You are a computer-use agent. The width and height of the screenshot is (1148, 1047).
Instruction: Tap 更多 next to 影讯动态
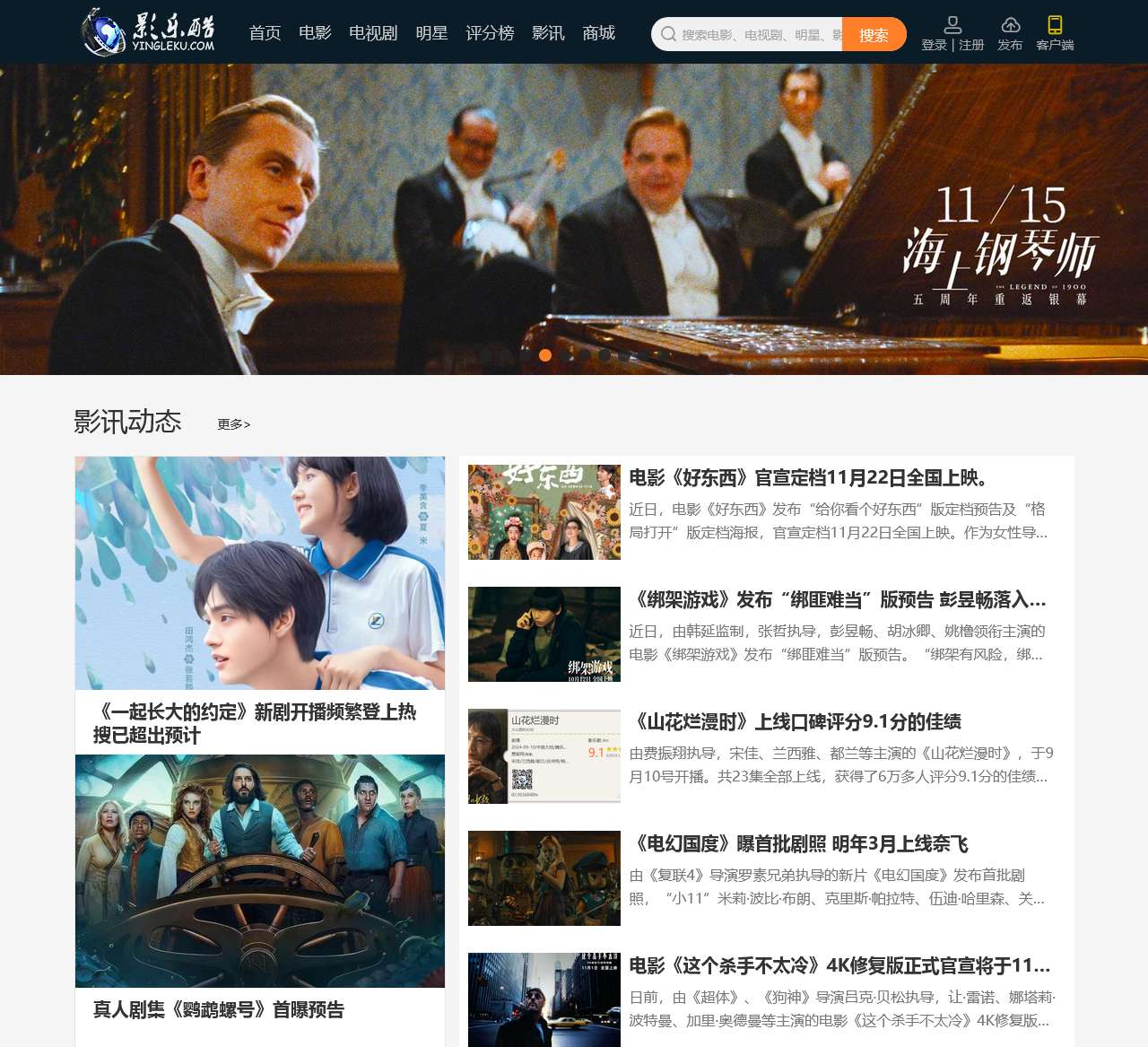(x=233, y=424)
